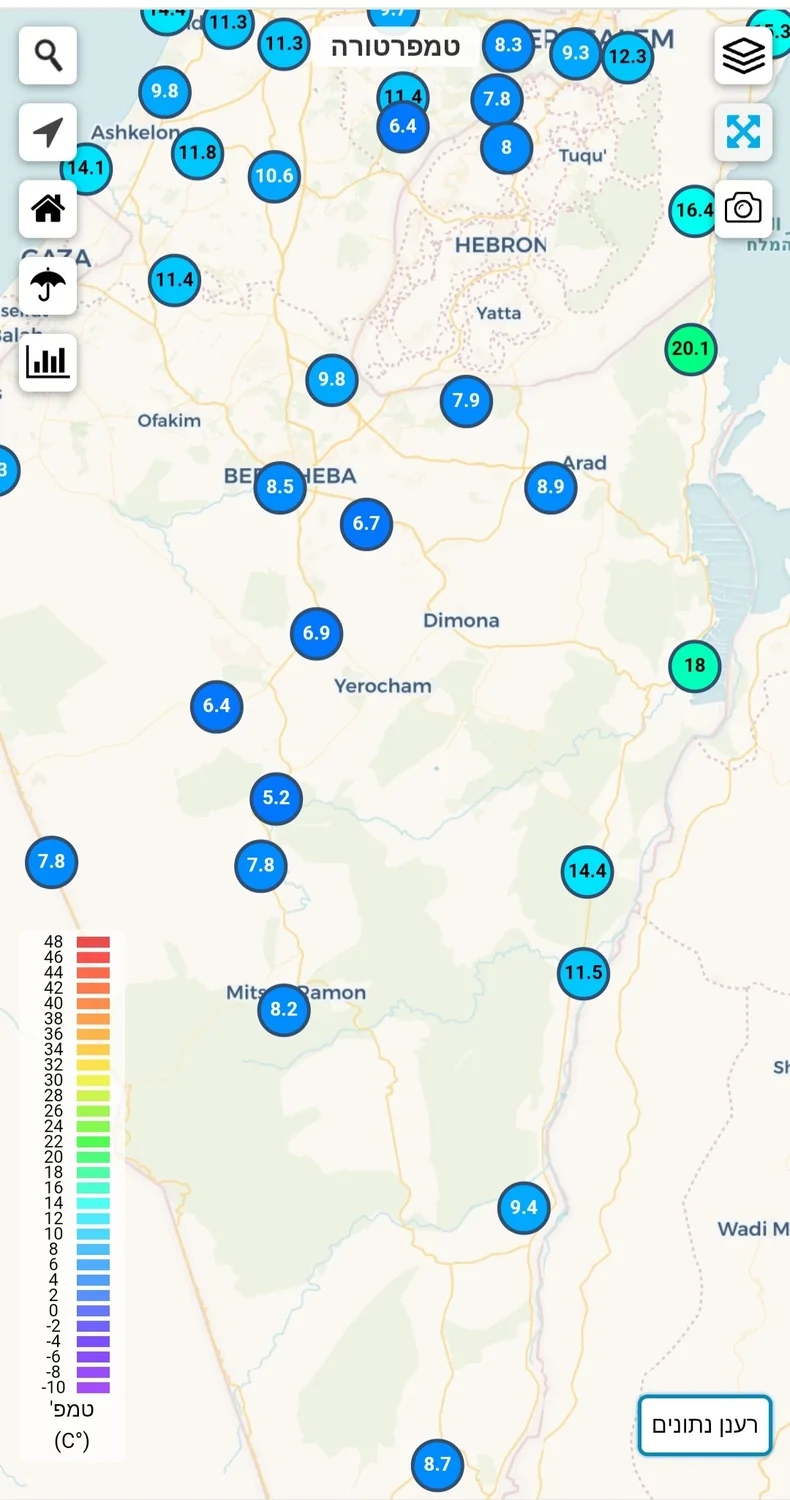This screenshot has height=1500, width=790.
Task: Toggle fullscreen expand arrows
Action: 743,132
